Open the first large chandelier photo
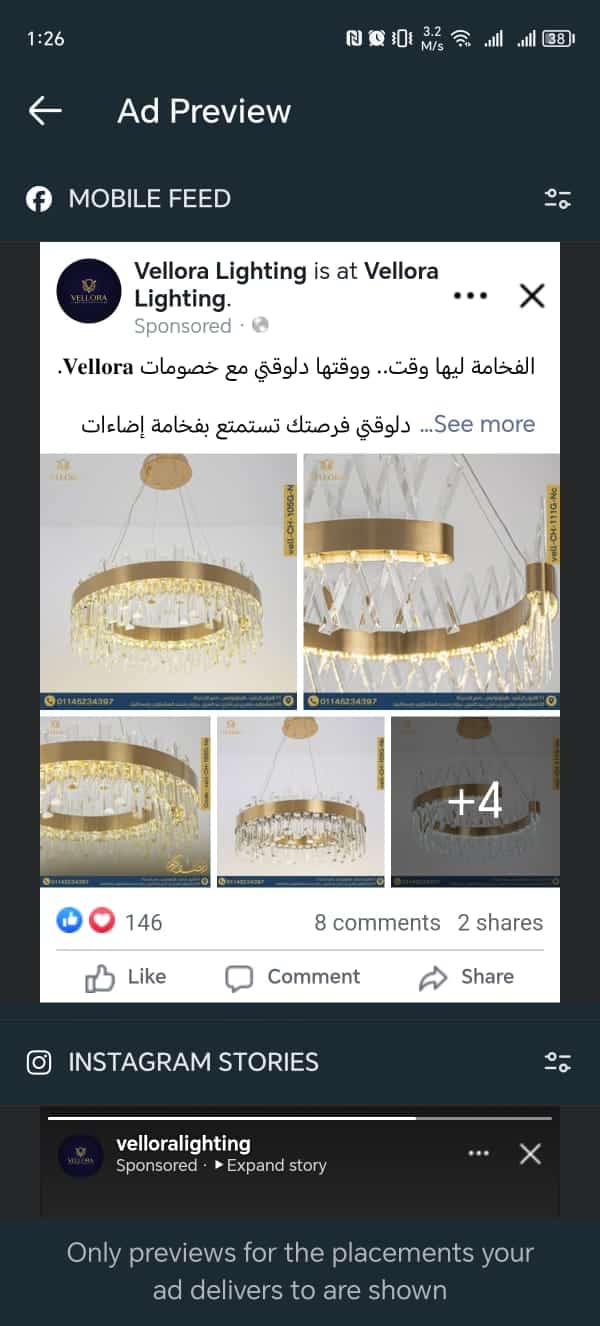Screen dimensions: 600x1326 (168, 581)
